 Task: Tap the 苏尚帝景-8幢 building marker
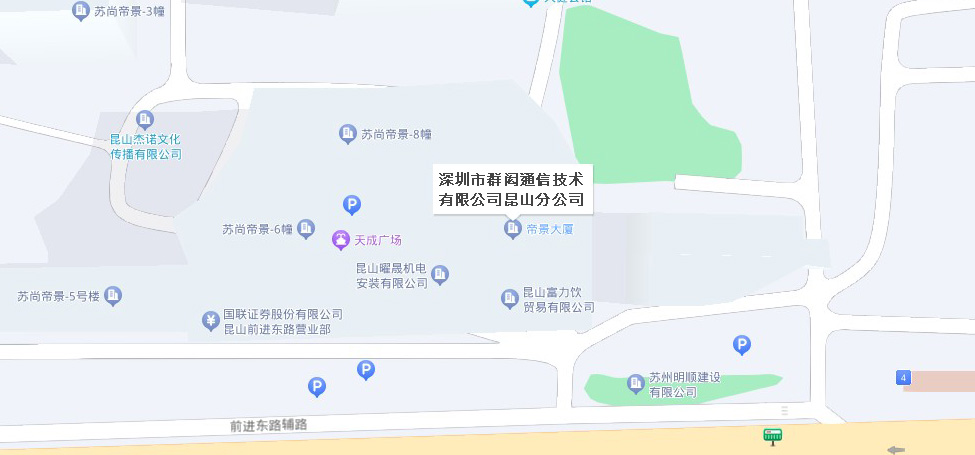click(x=348, y=133)
